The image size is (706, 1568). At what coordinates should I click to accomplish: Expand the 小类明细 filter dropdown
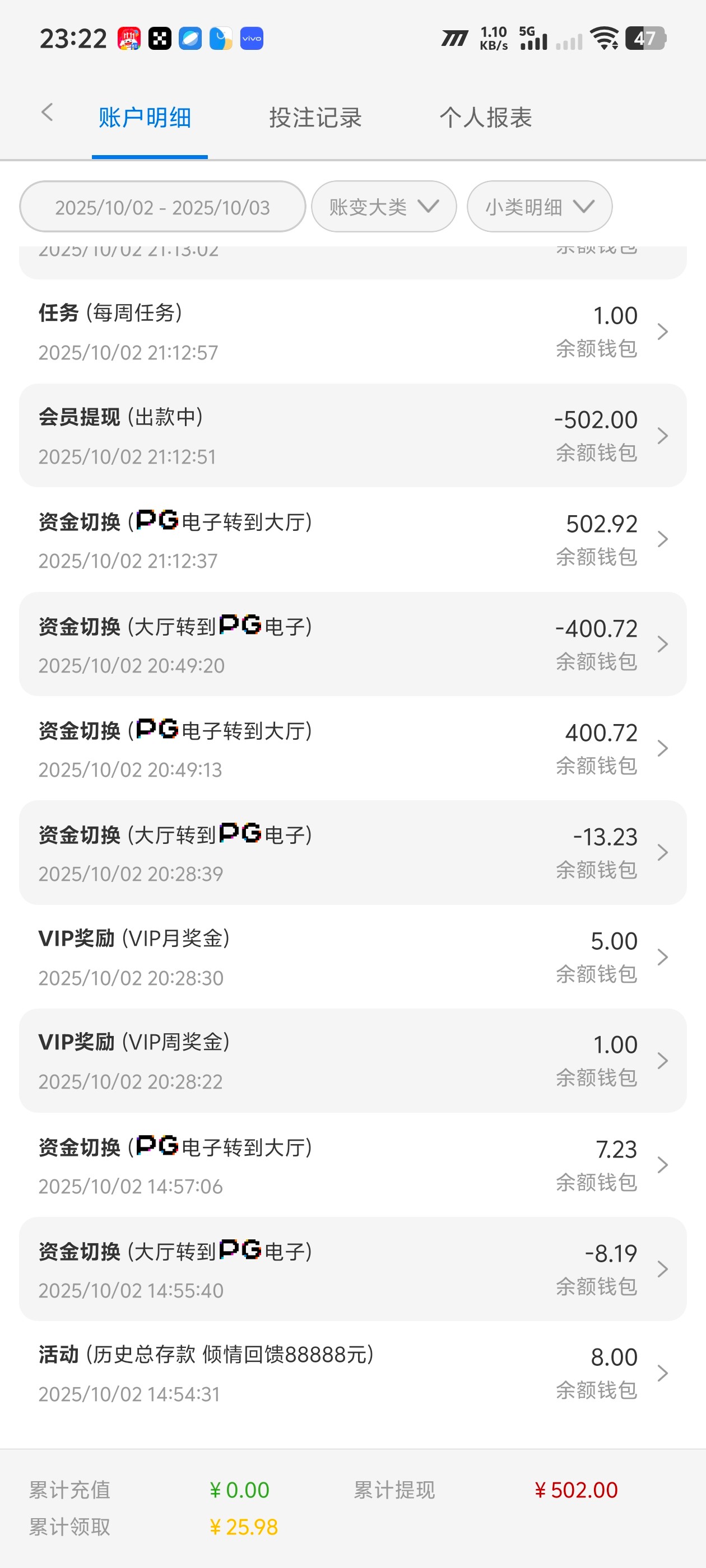point(539,207)
